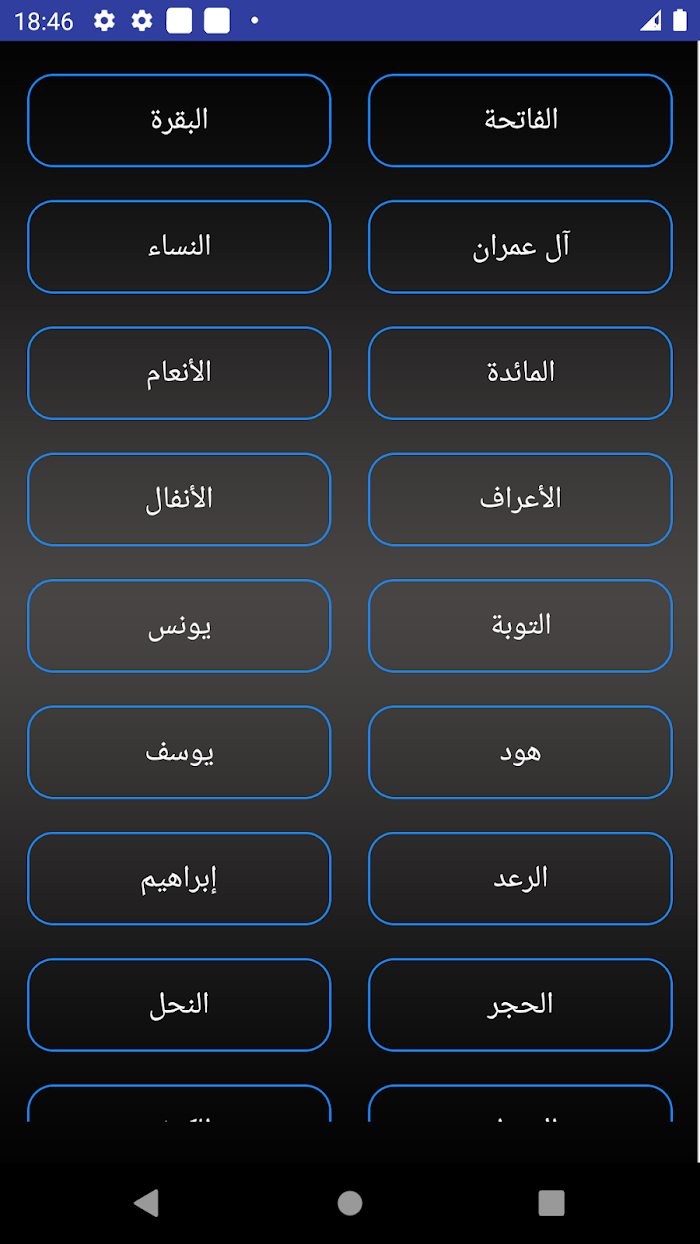Select the يوسف surah
This screenshot has width=700, height=1244.
coord(179,752)
